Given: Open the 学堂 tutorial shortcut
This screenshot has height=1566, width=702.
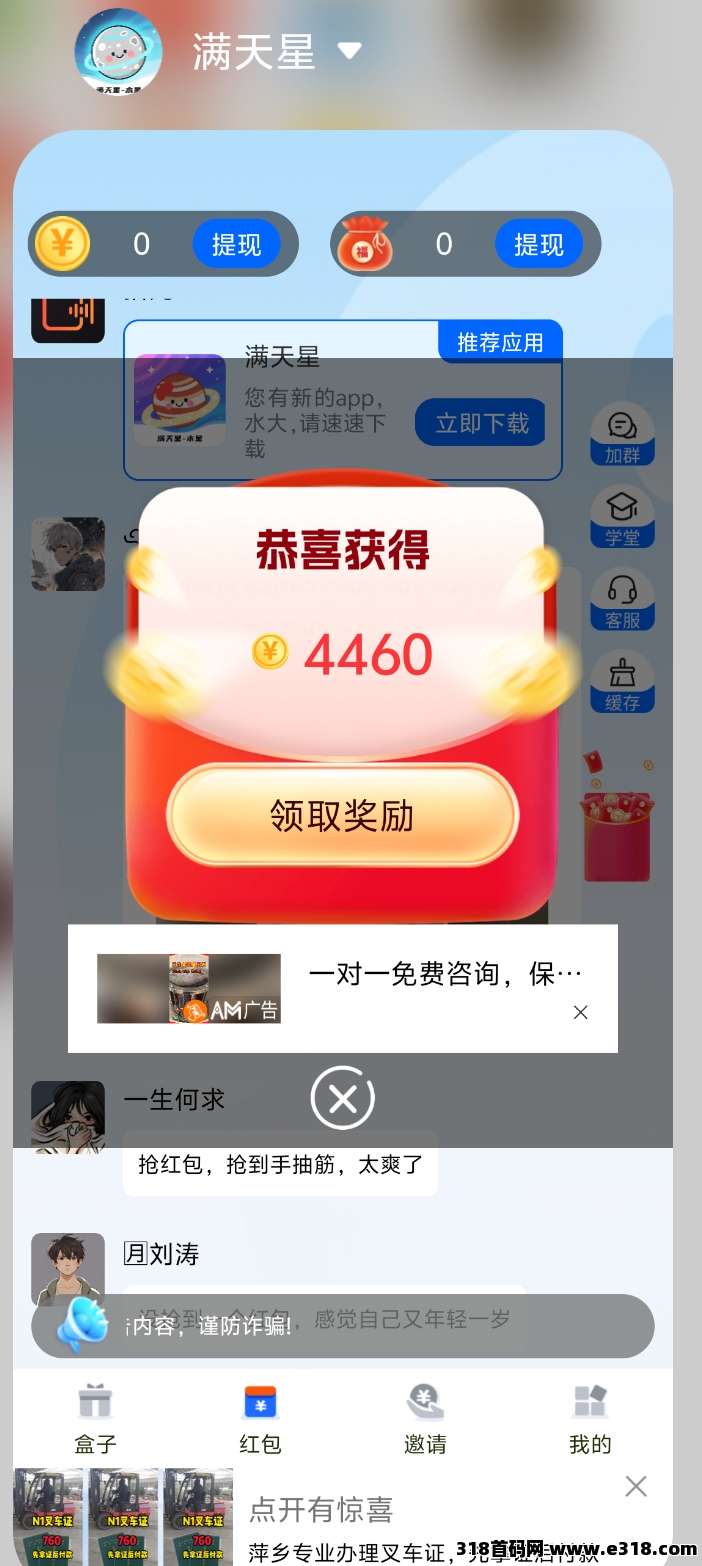Looking at the screenshot, I should pos(622,518).
